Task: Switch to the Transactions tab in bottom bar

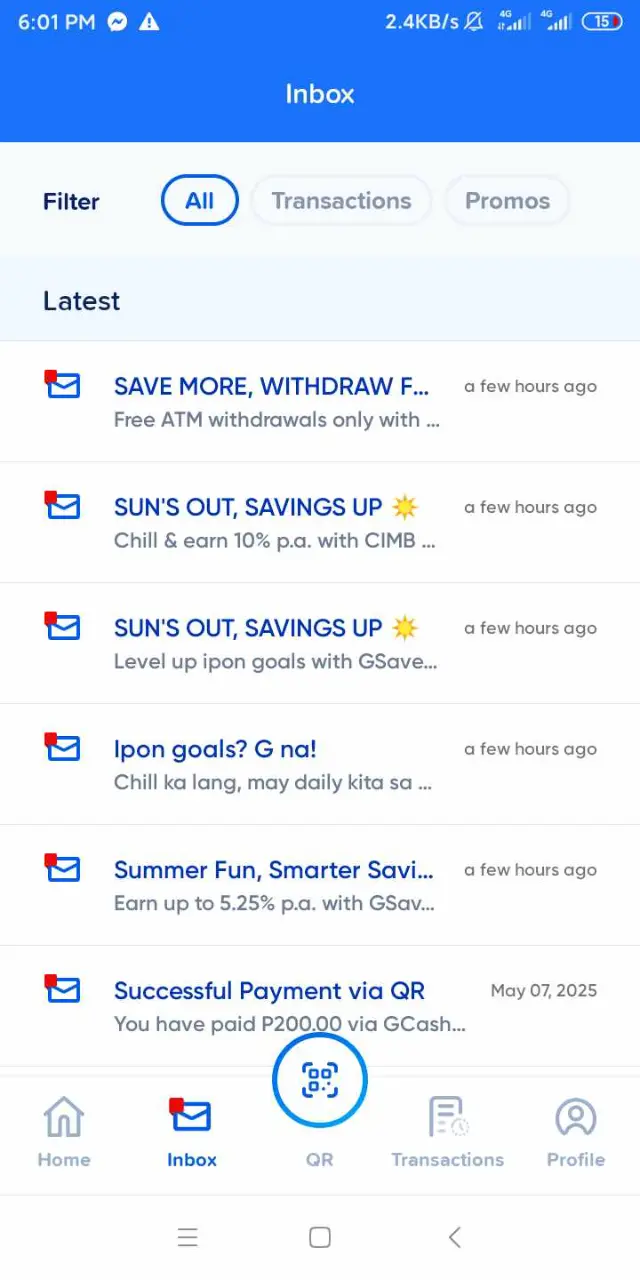Action: pos(448,1132)
